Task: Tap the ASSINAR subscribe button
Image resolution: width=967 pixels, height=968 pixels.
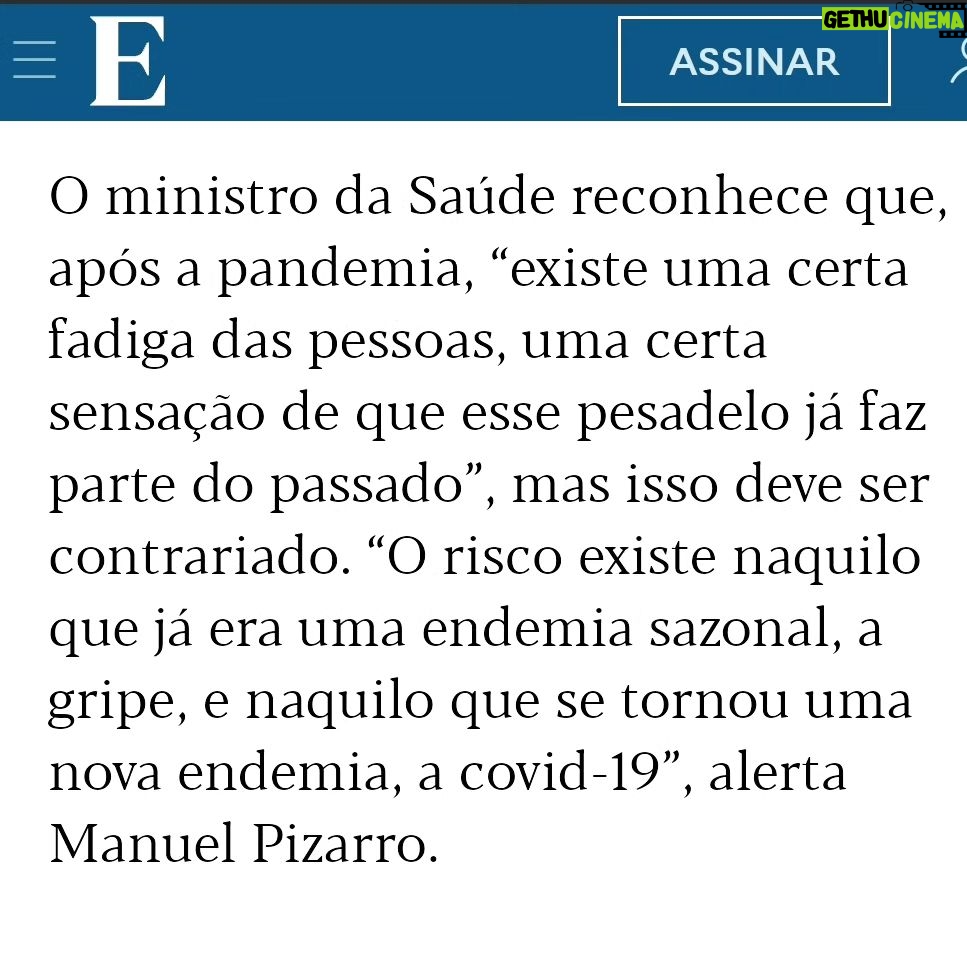Action: click(x=754, y=62)
